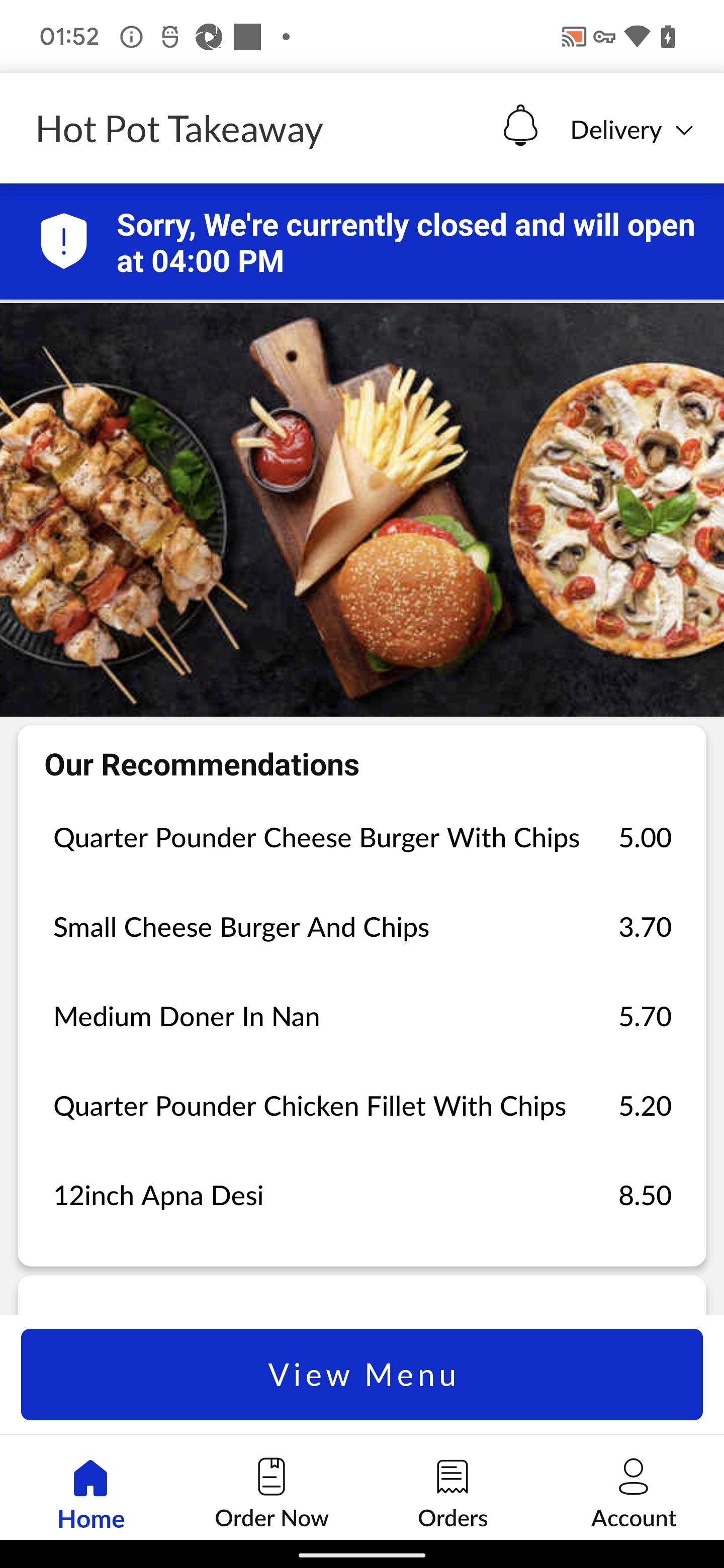The image size is (724, 1568).
Task: Expand the Delivery dropdown
Action: coord(631,130)
